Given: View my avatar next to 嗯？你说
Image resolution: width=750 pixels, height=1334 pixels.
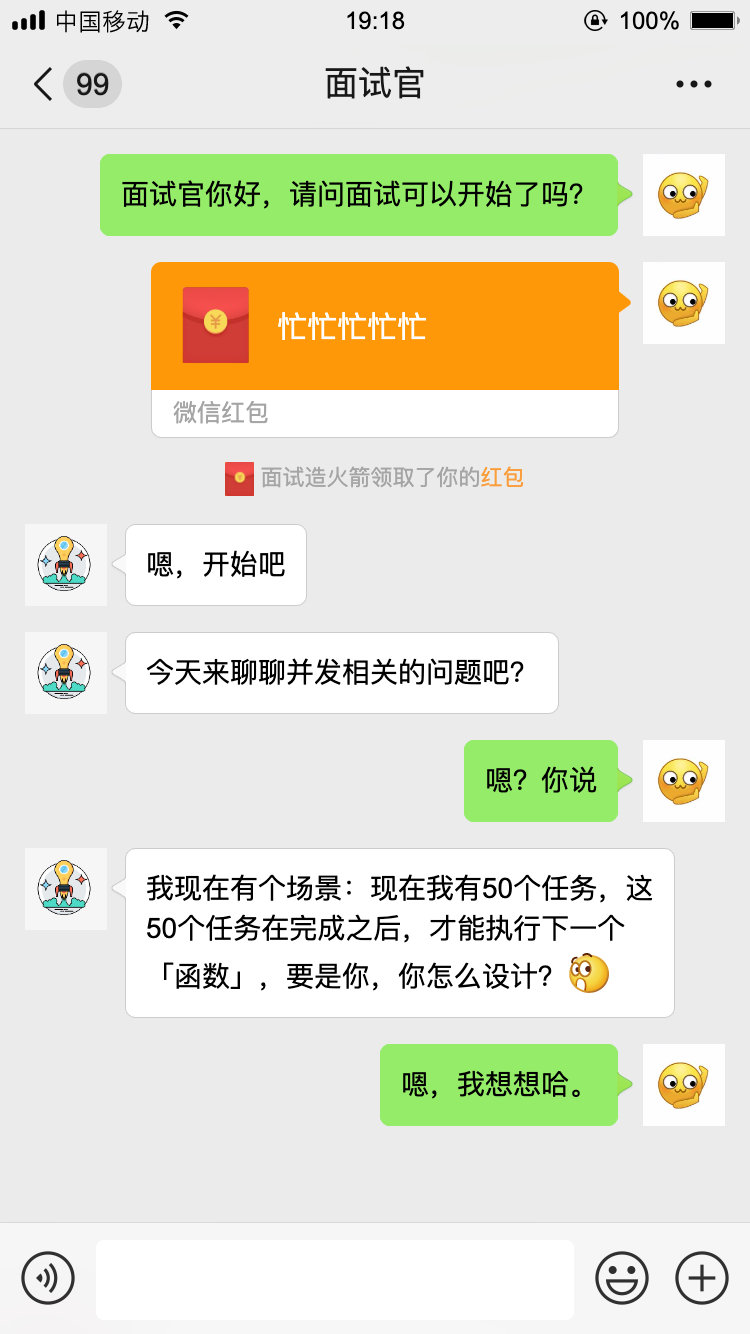Looking at the screenshot, I should point(683,781).
